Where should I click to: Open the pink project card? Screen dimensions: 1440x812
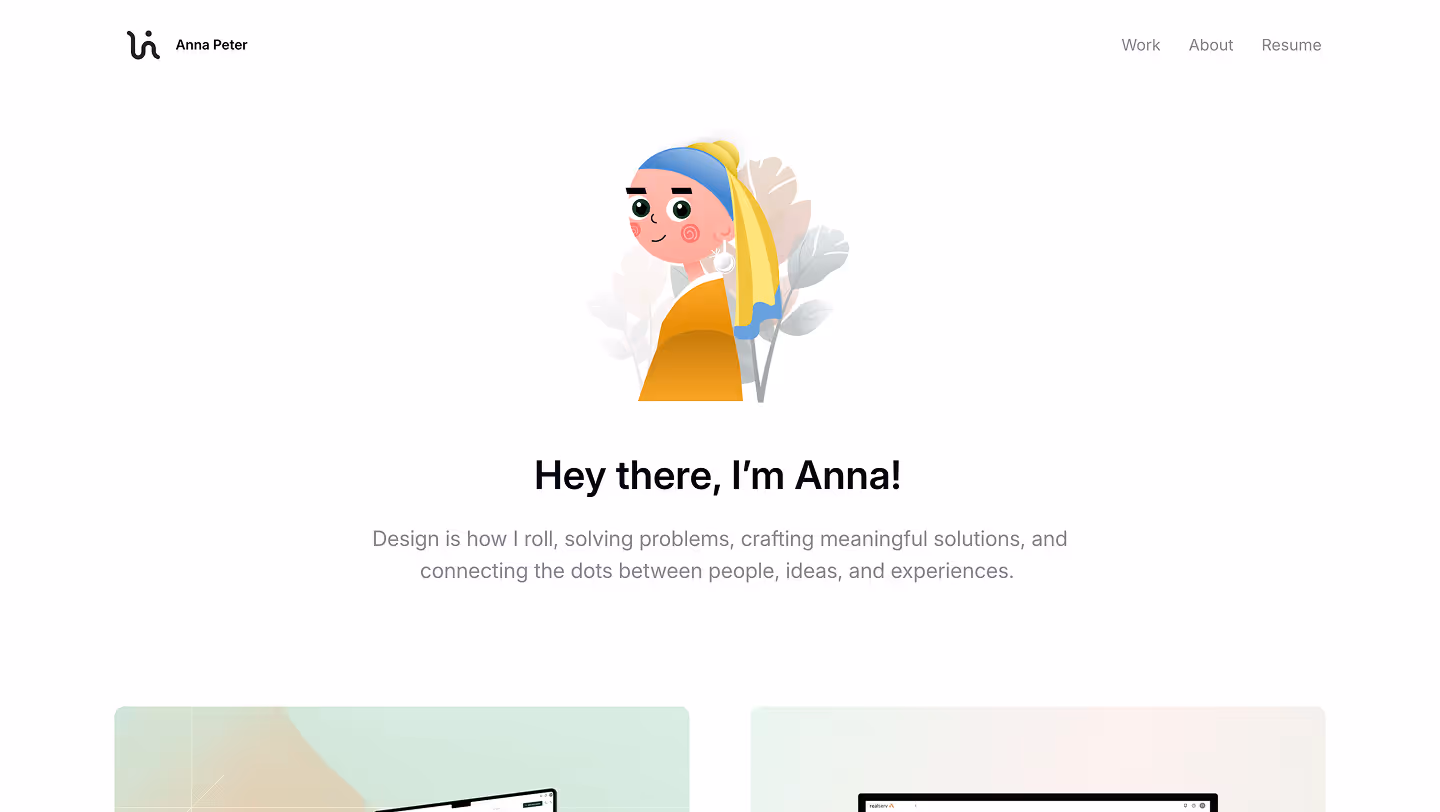click(x=1037, y=759)
